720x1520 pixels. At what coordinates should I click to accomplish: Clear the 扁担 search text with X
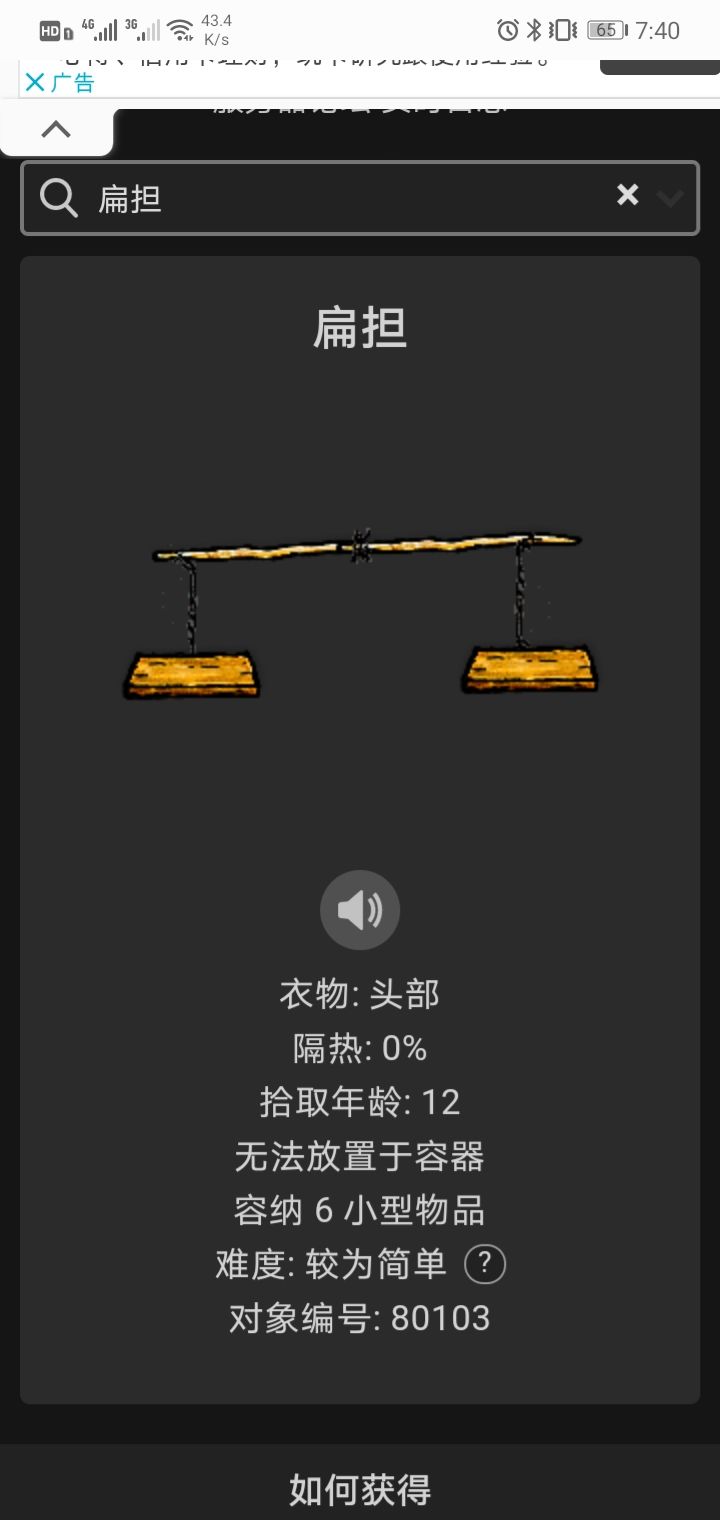(x=628, y=195)
